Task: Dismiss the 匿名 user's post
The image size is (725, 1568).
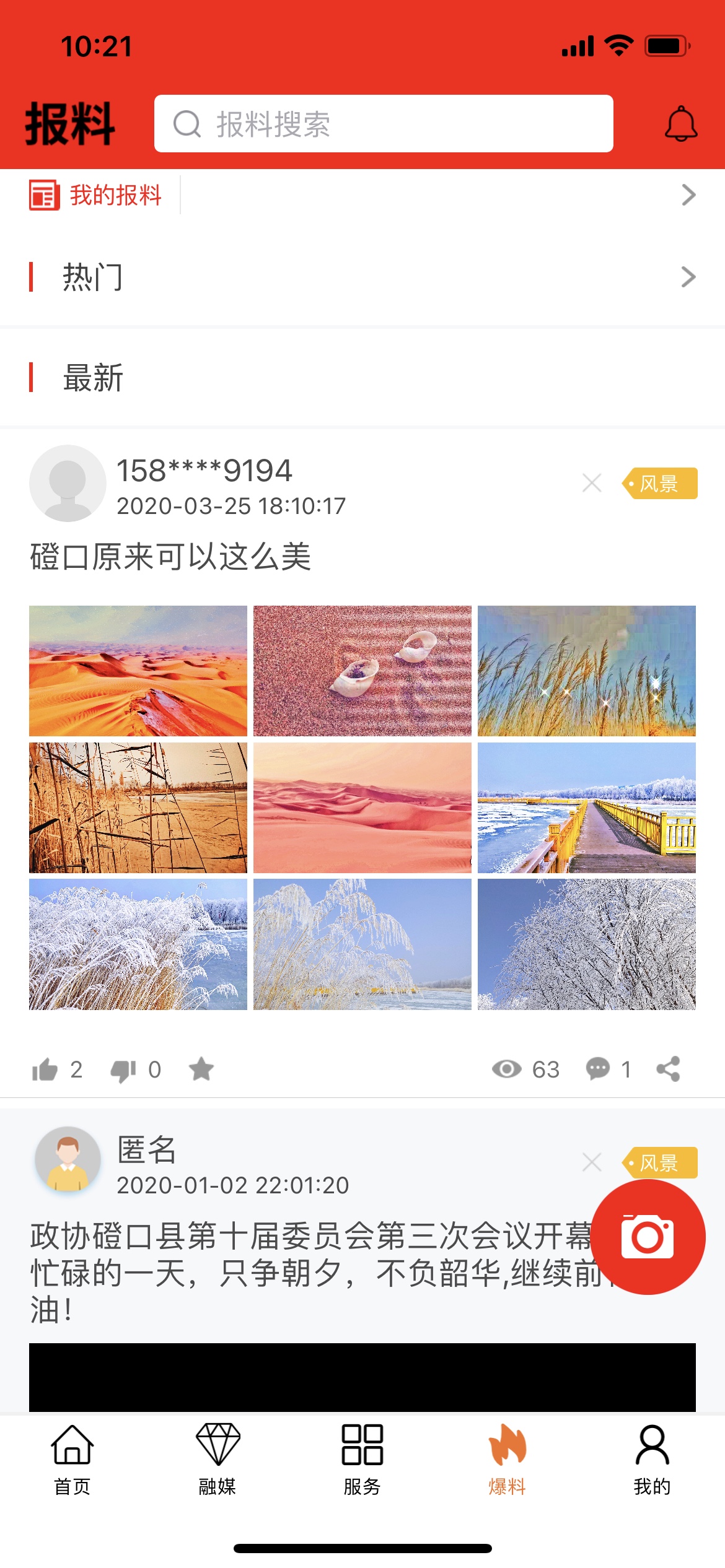Action: (x=592, y=1162)
